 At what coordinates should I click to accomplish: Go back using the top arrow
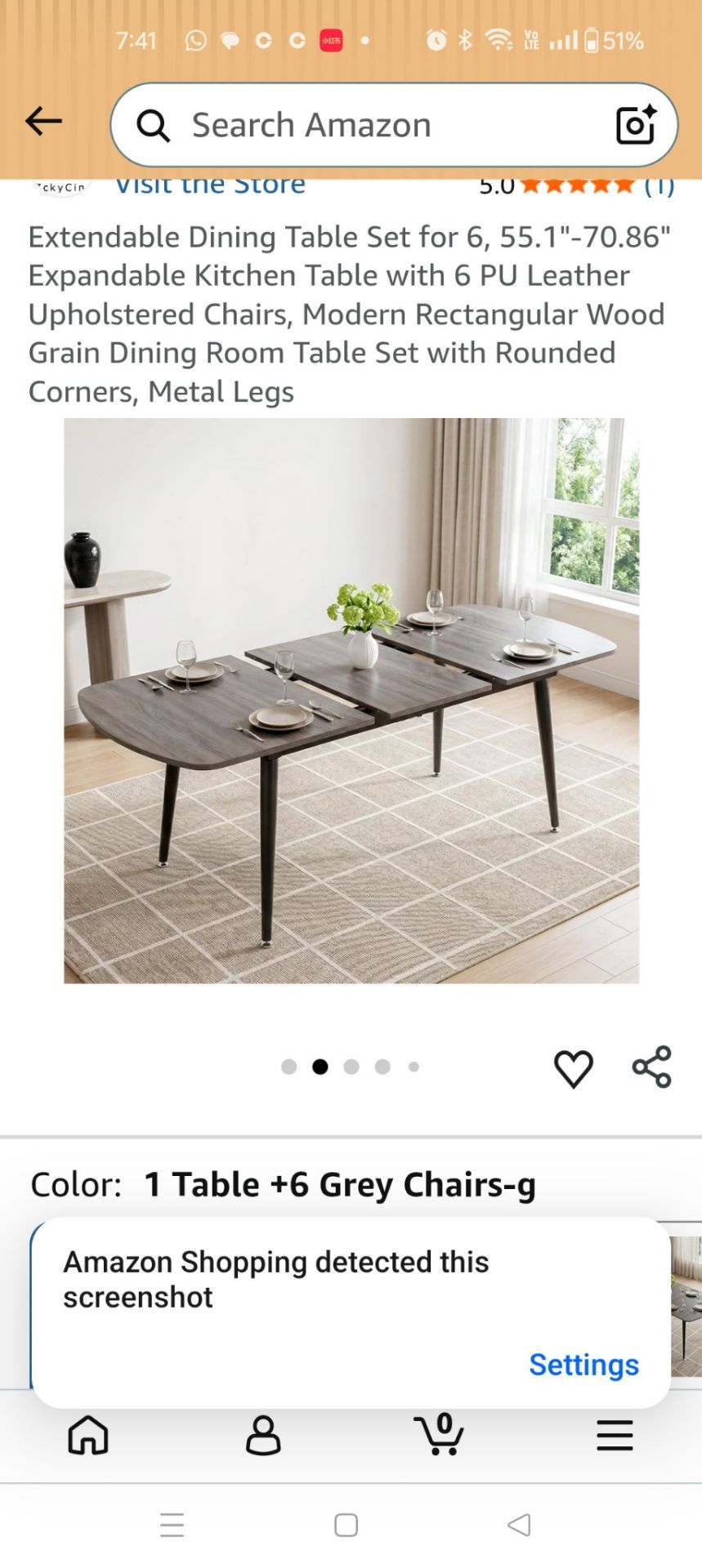[x=43, y=122]
